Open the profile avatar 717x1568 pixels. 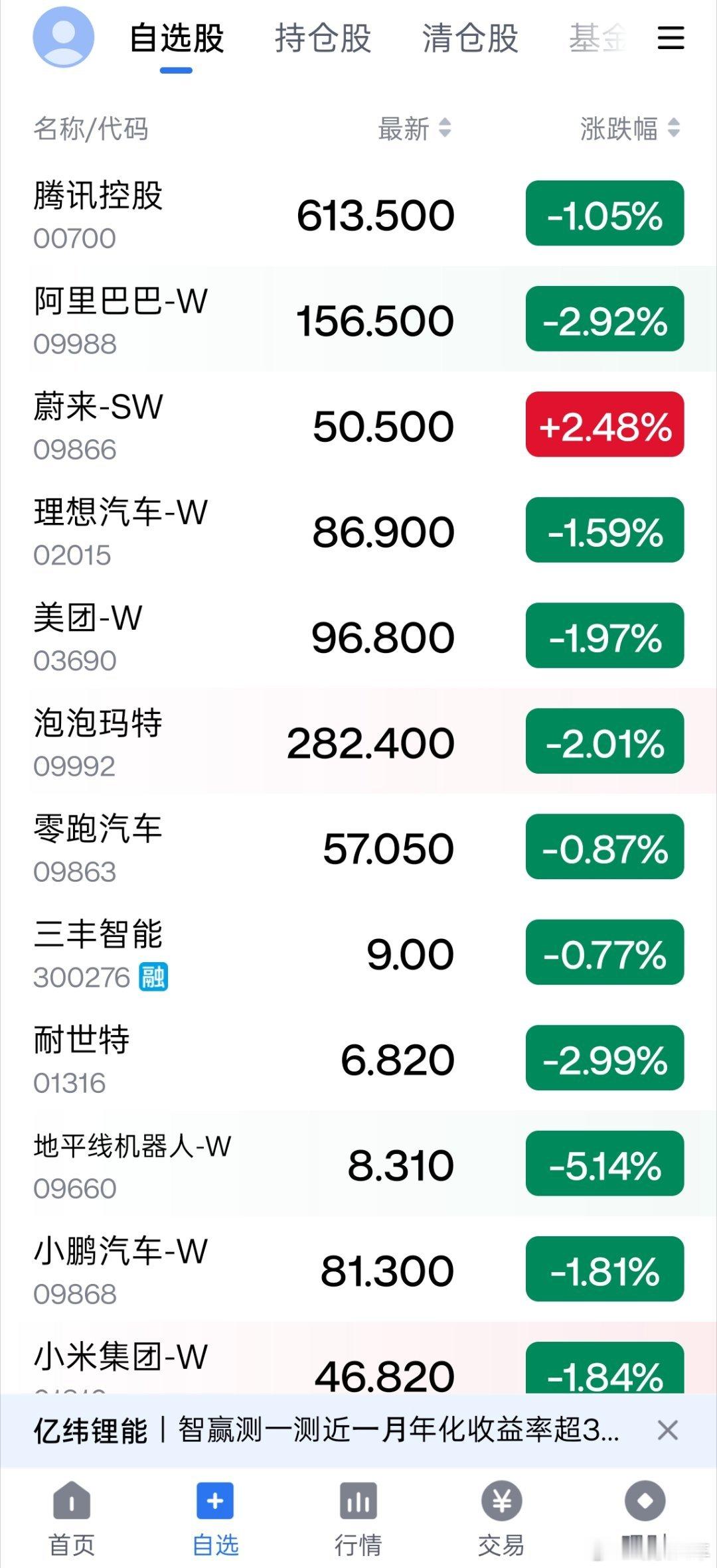click(x=63, y=37)
